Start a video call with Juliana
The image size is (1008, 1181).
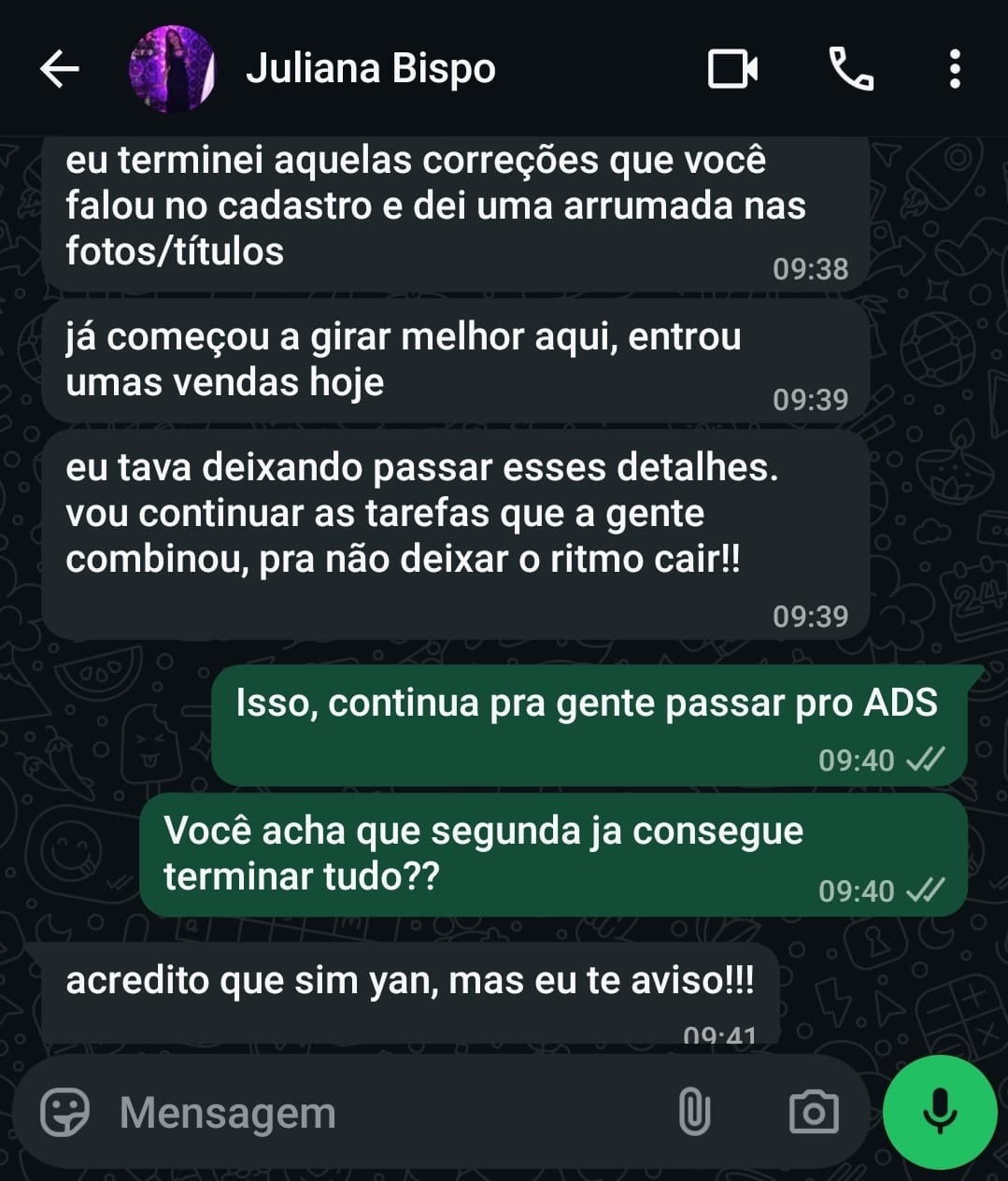tap(732, 69)
